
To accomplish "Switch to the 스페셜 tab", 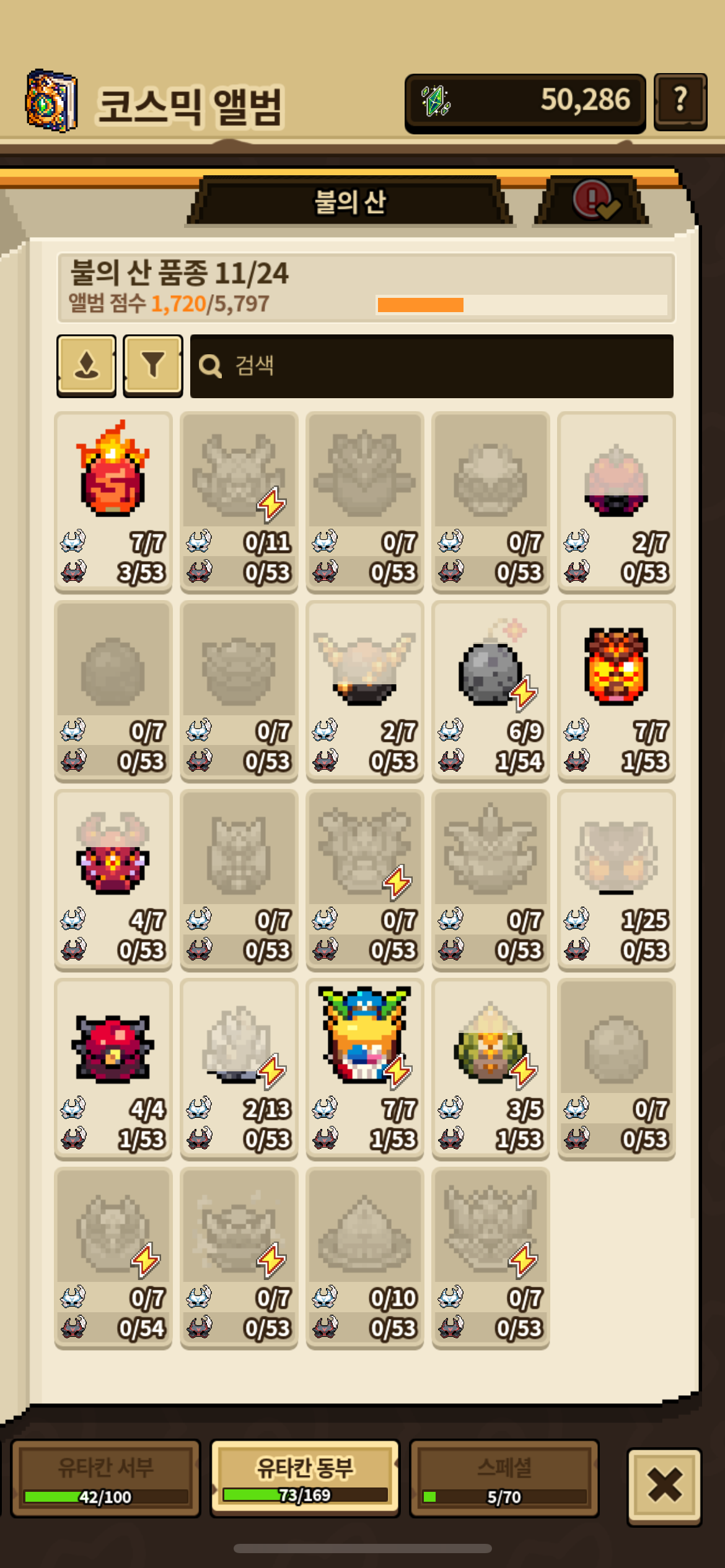I will pyautogui.click(x=504, y=1478).
